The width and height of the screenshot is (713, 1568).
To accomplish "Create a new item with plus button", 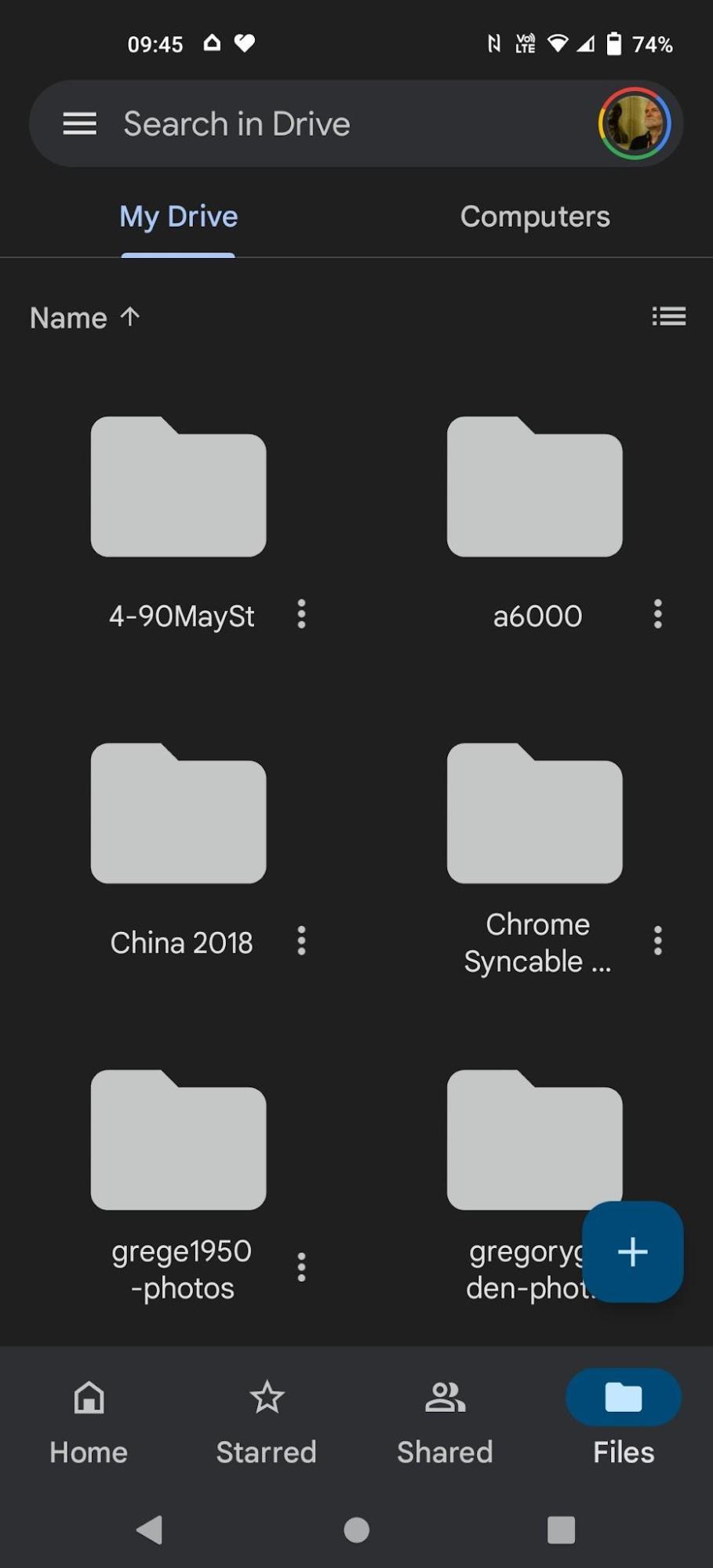I will point(632,1252).
